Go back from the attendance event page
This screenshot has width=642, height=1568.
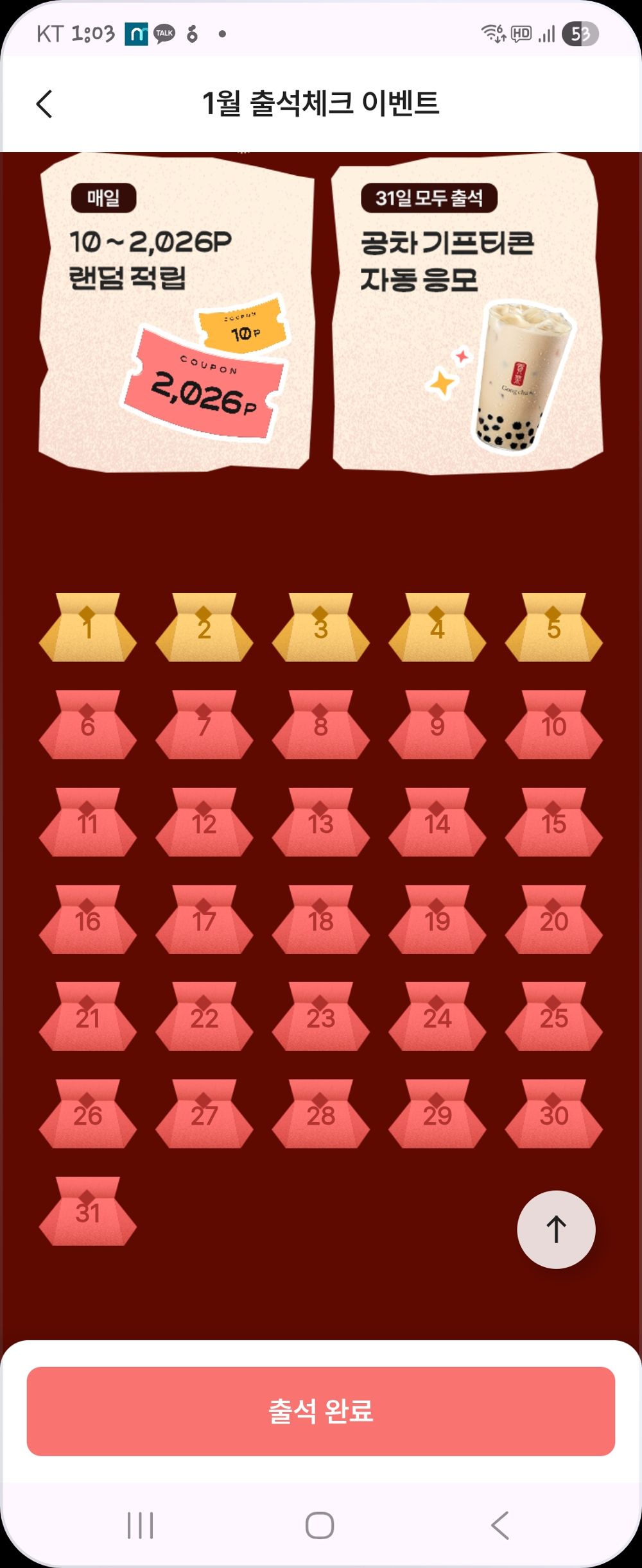44,104
